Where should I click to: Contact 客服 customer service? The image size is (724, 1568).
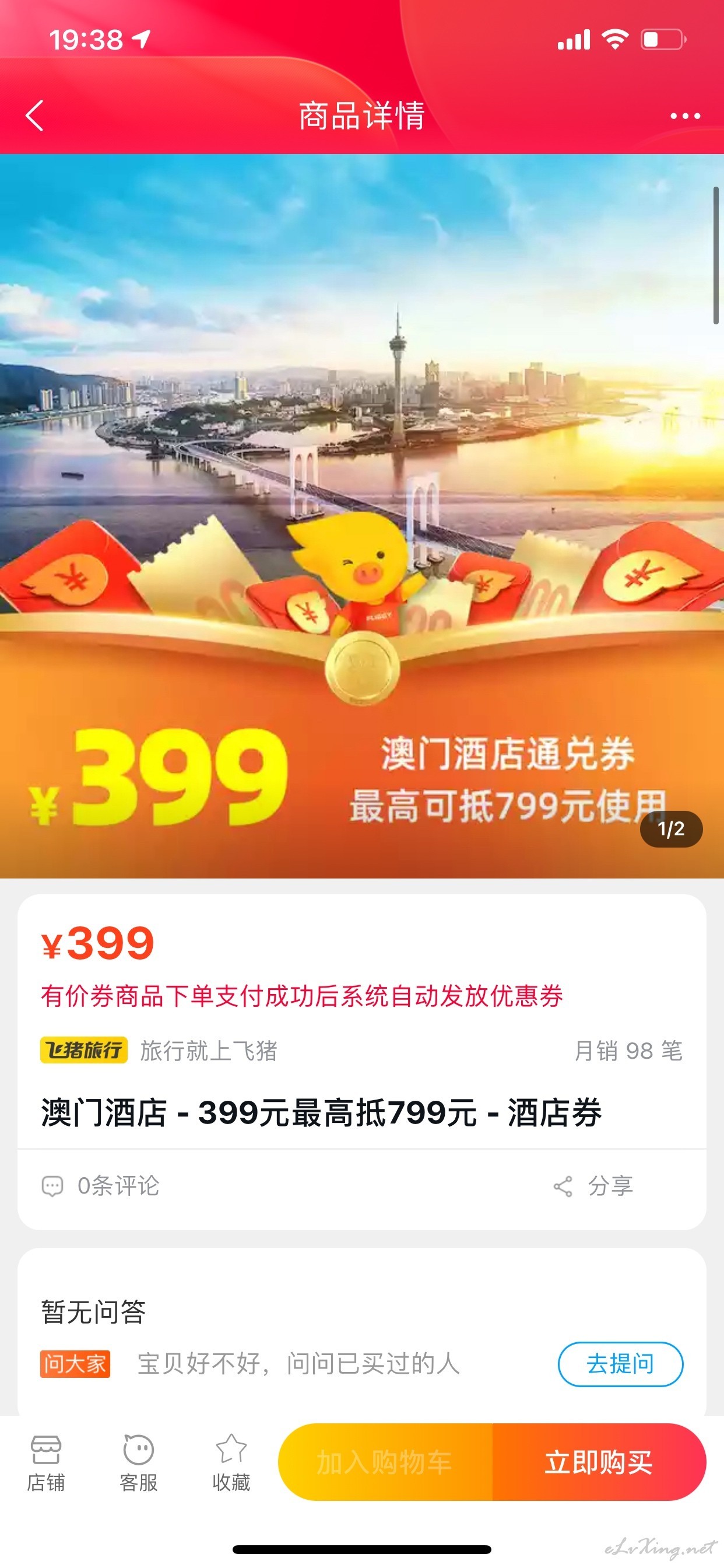pos(139,1462)
